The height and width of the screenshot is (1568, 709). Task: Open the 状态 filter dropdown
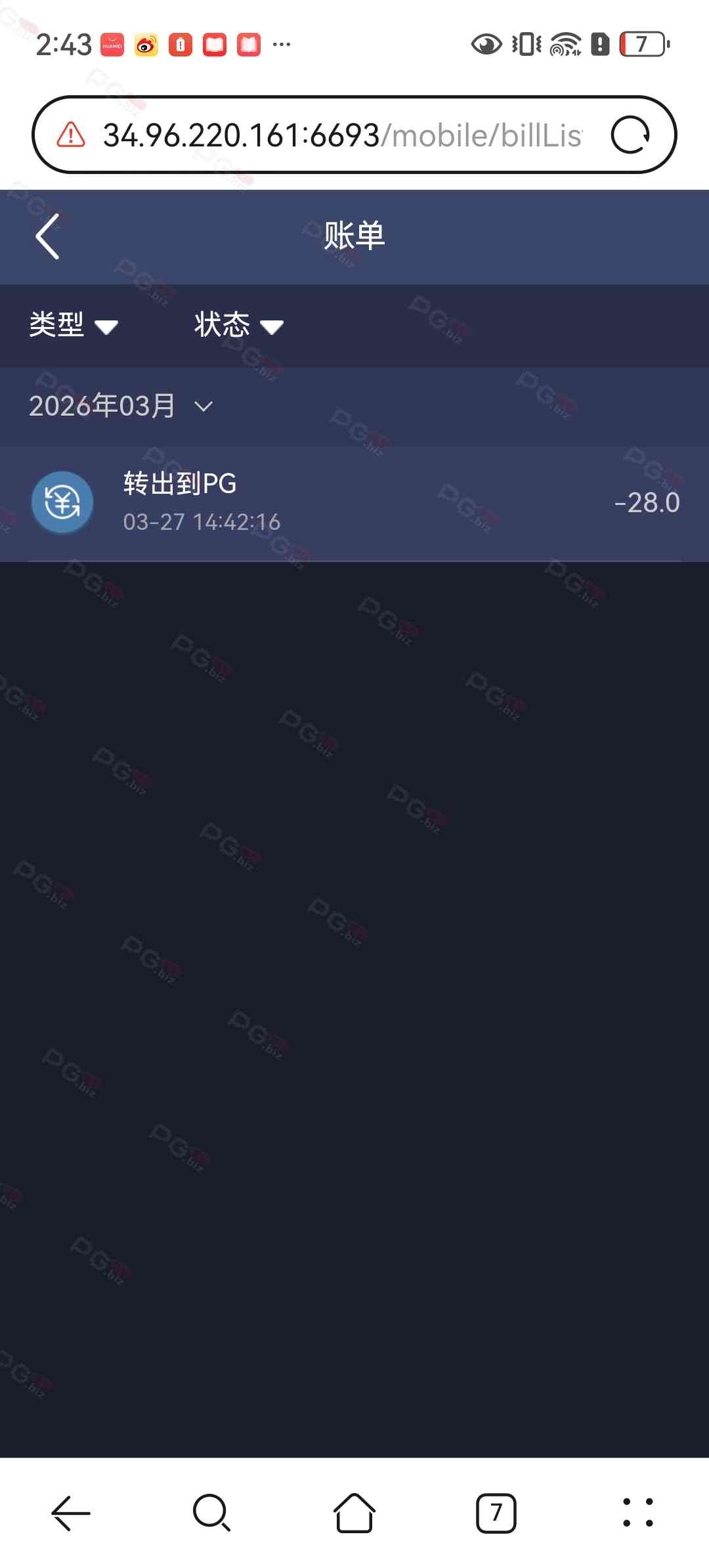tap(238, 325)
